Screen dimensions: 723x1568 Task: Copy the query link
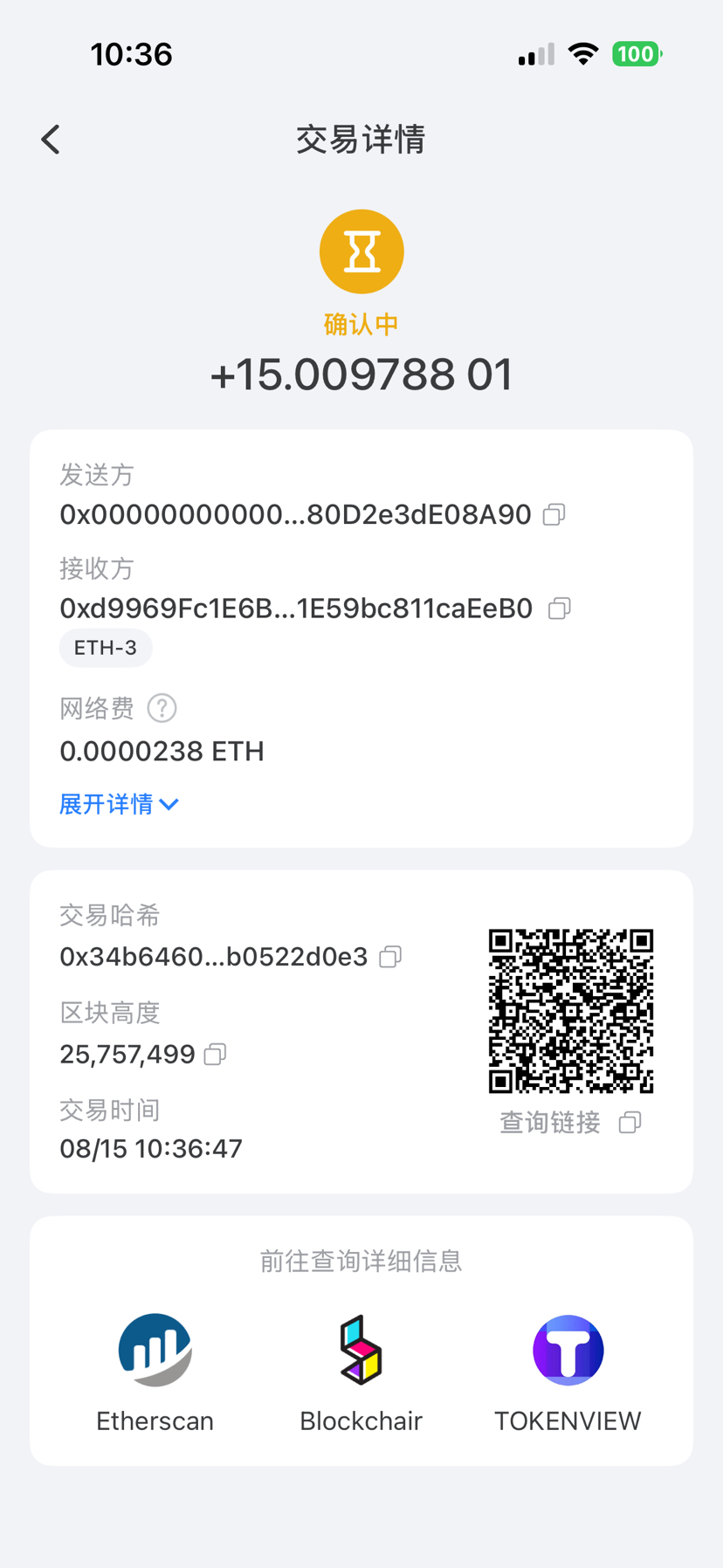pyautogui.click(x=630, y=1123)
